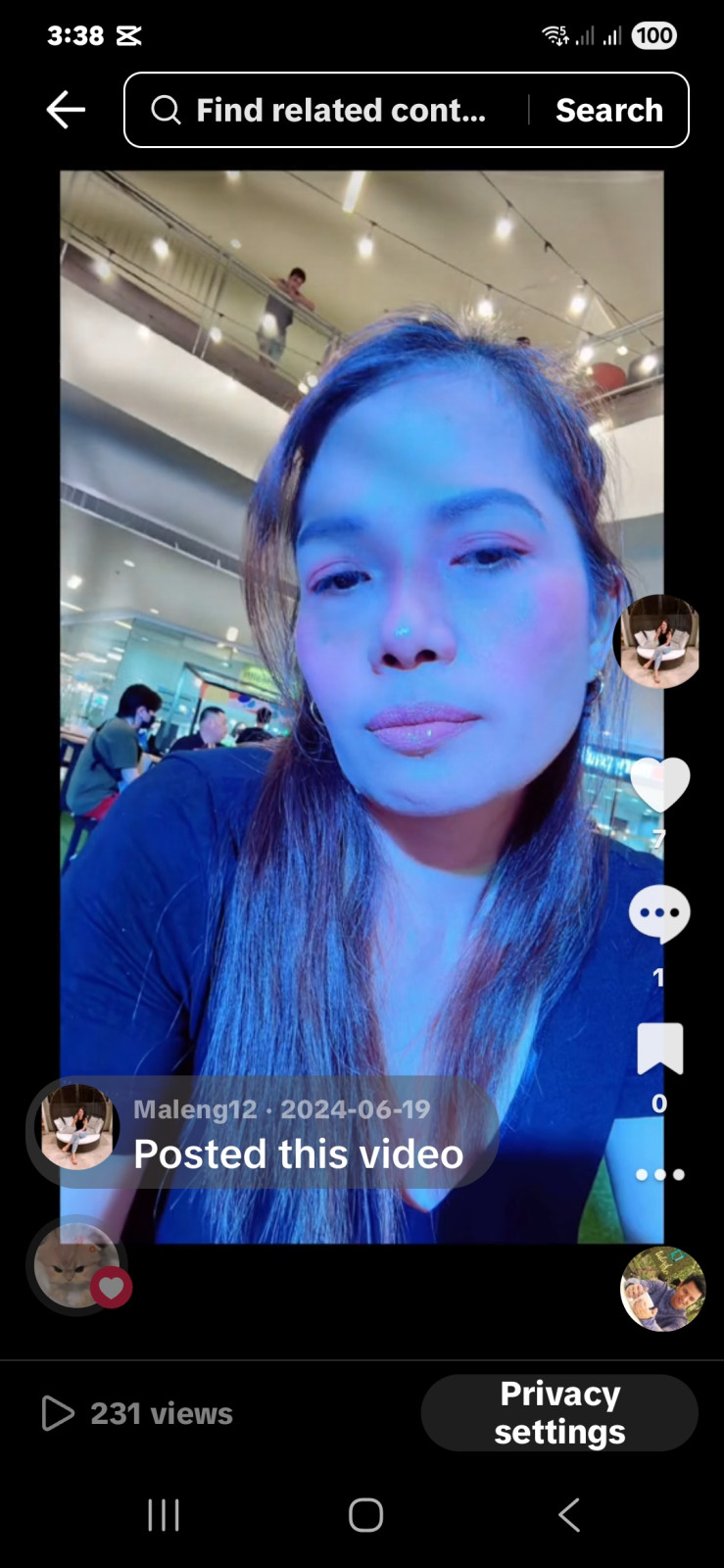View the 231 views analytics
Screen dimensions: 724x1568
(138, 1413)
